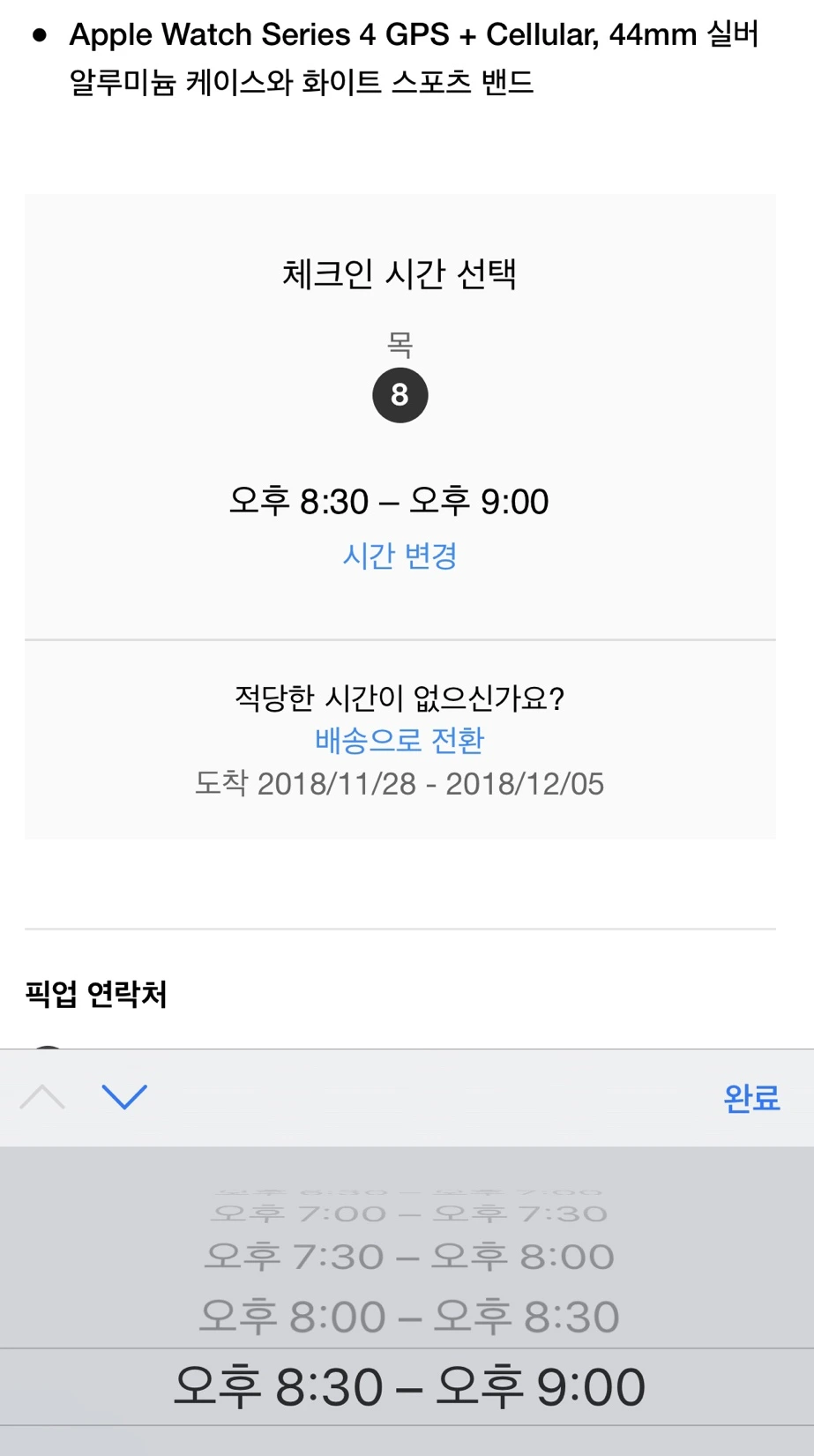814x1456 pixels.
Task: Click the arrival date range 2018/11/28 - 2018/12/05
Action: pos(400,783)
